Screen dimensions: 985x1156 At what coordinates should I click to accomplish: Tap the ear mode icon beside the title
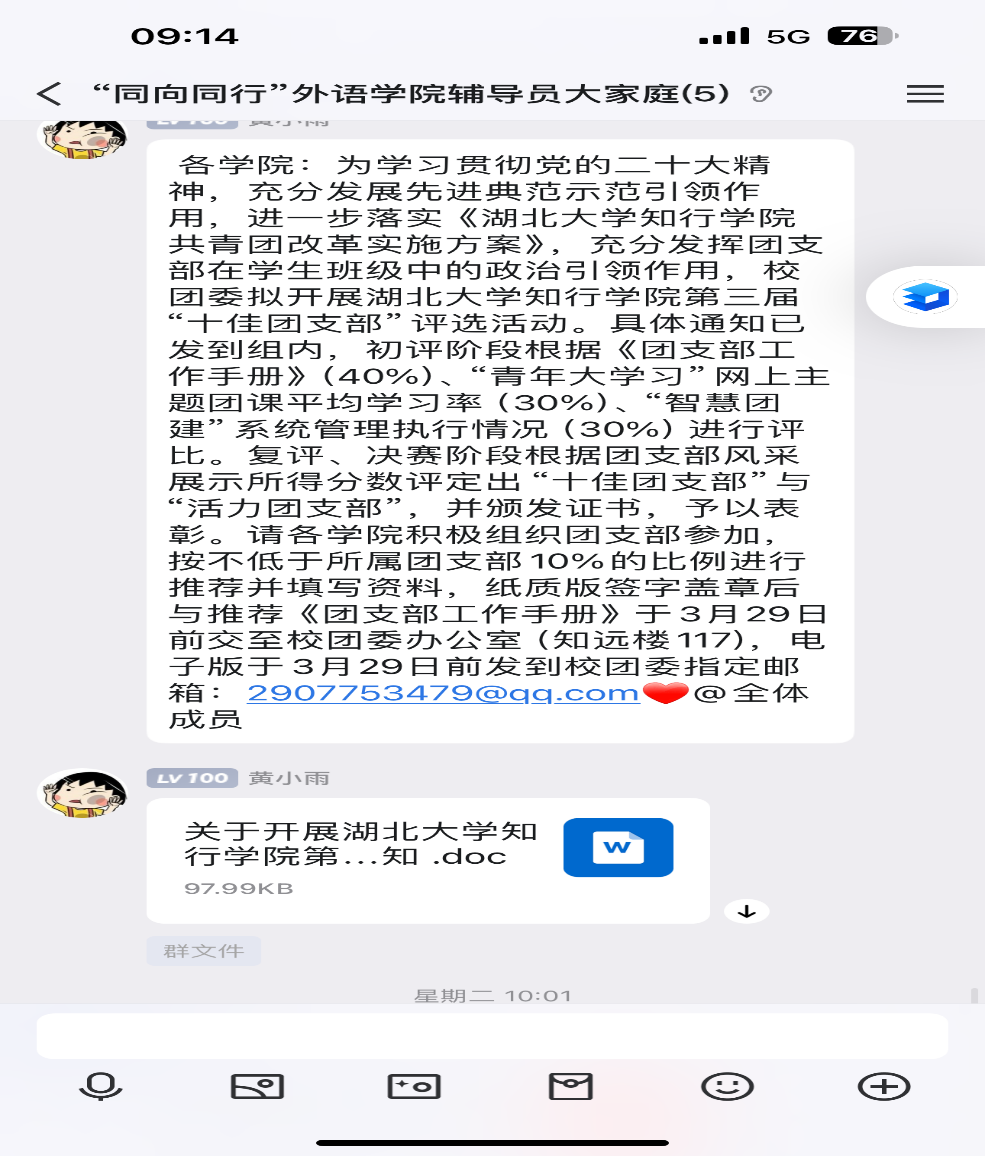tap(761, 95)
